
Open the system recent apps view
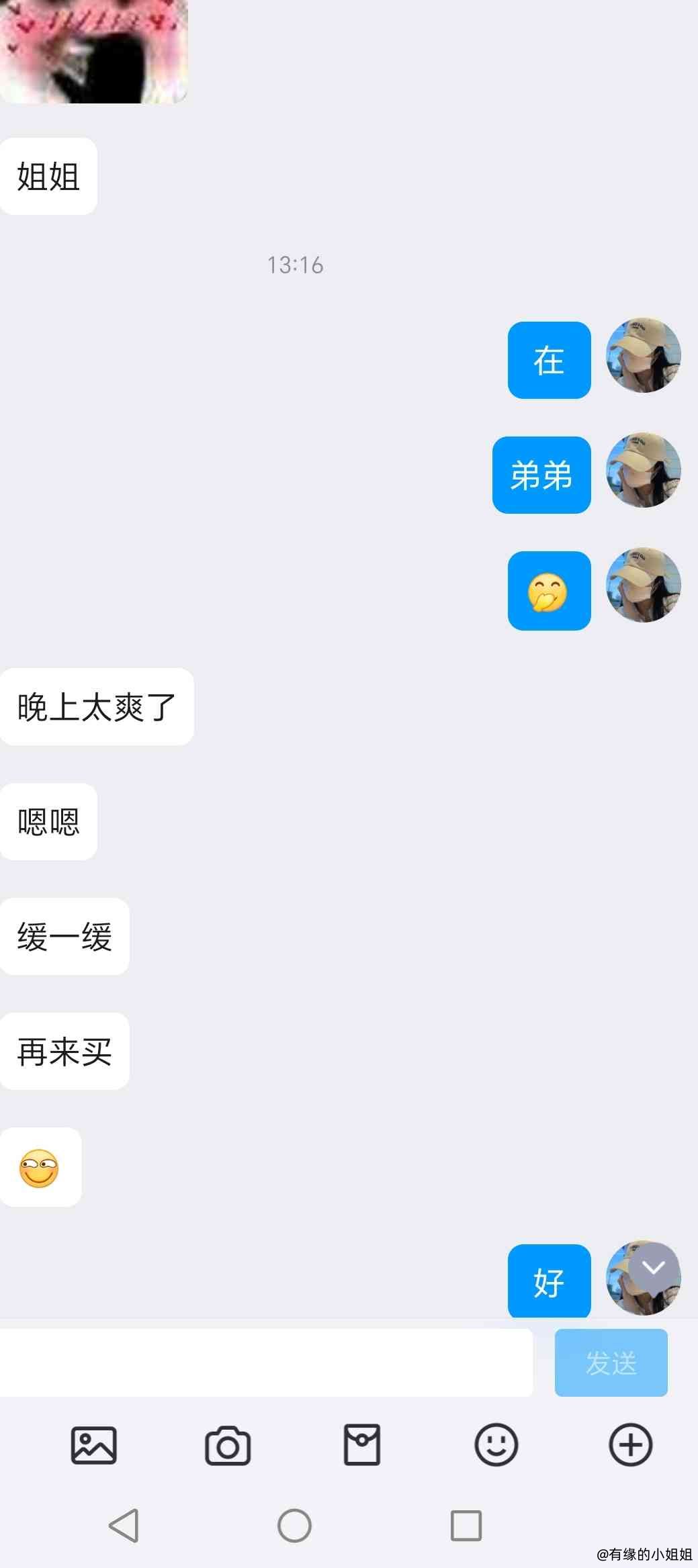(466, 1526)
